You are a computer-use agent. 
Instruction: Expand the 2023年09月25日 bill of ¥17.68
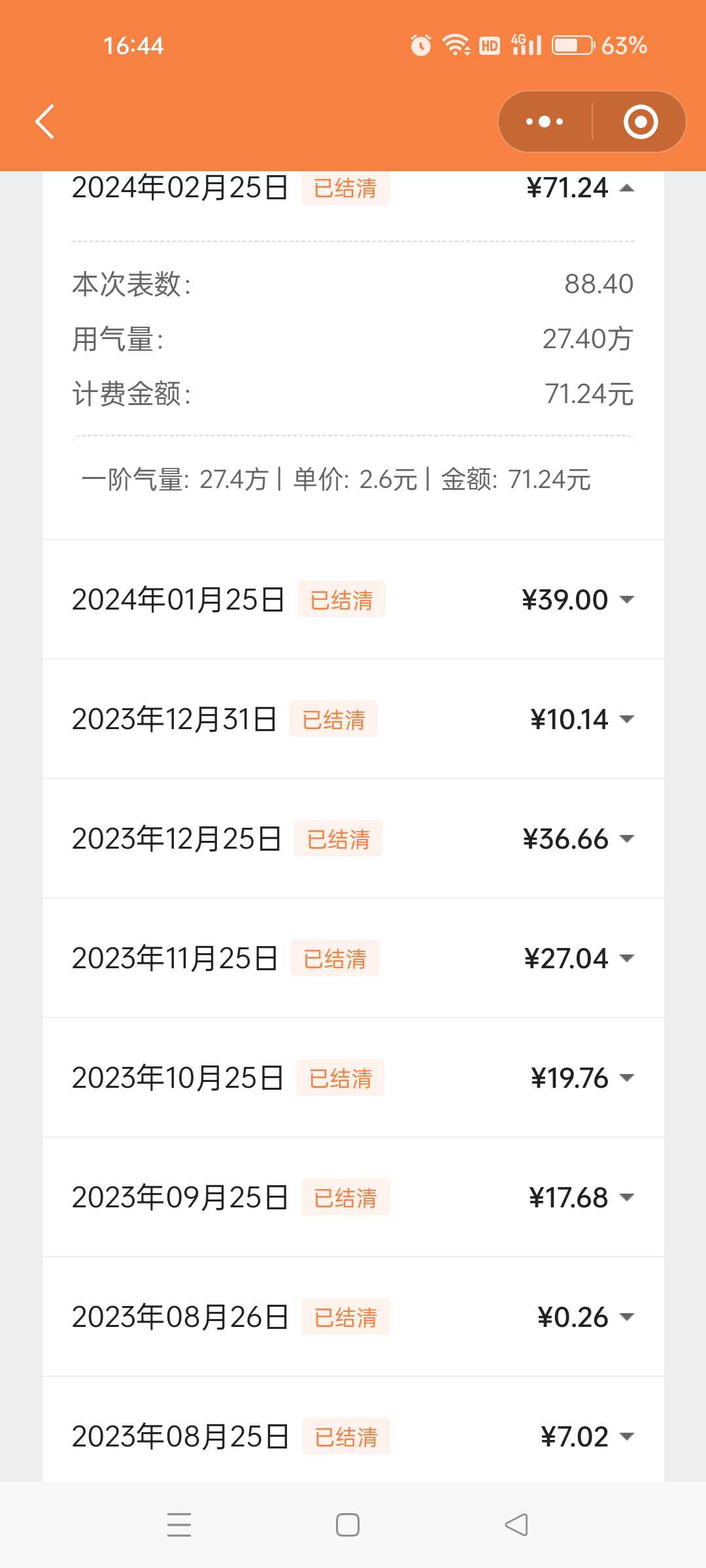[353, 1197]
